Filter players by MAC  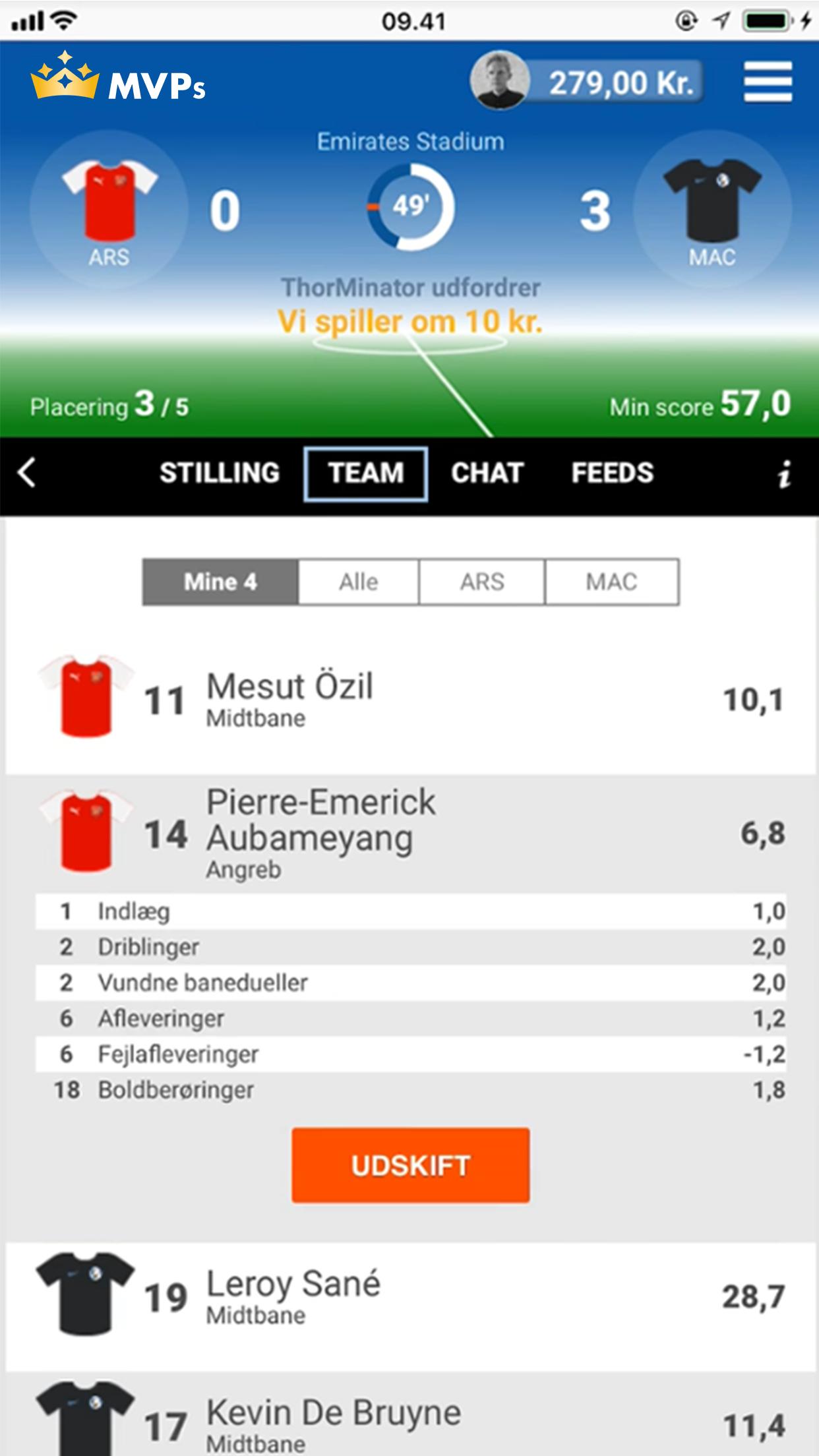point(611,582)
